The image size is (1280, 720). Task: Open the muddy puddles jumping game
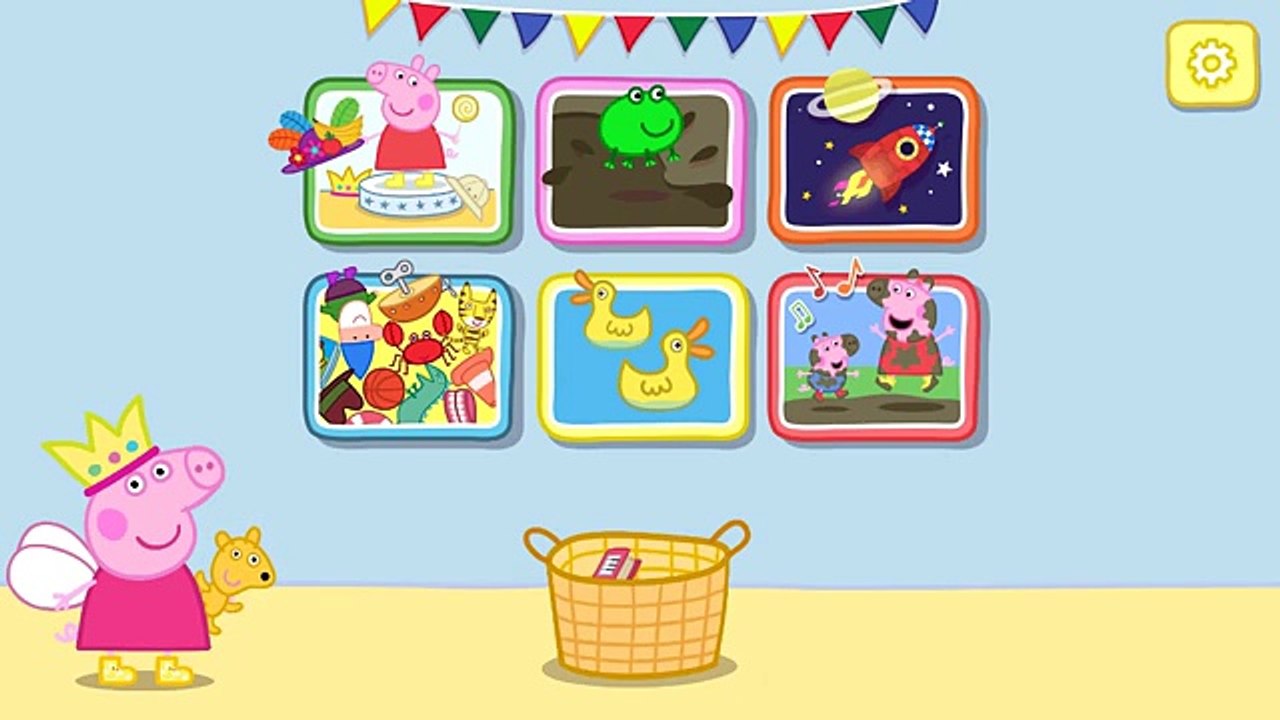coord(873,356)
